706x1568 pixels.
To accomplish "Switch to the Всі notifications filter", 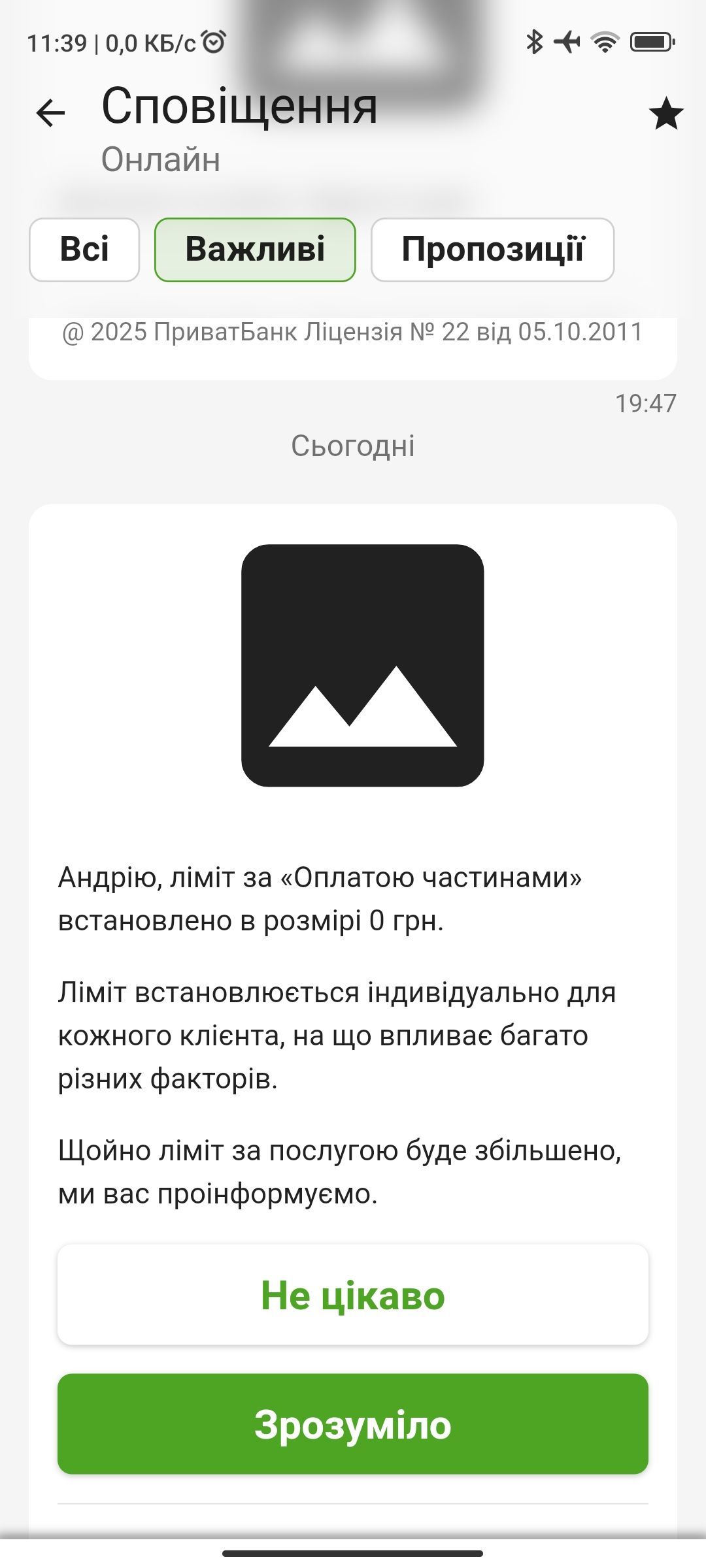I will (x=83, y=250).
